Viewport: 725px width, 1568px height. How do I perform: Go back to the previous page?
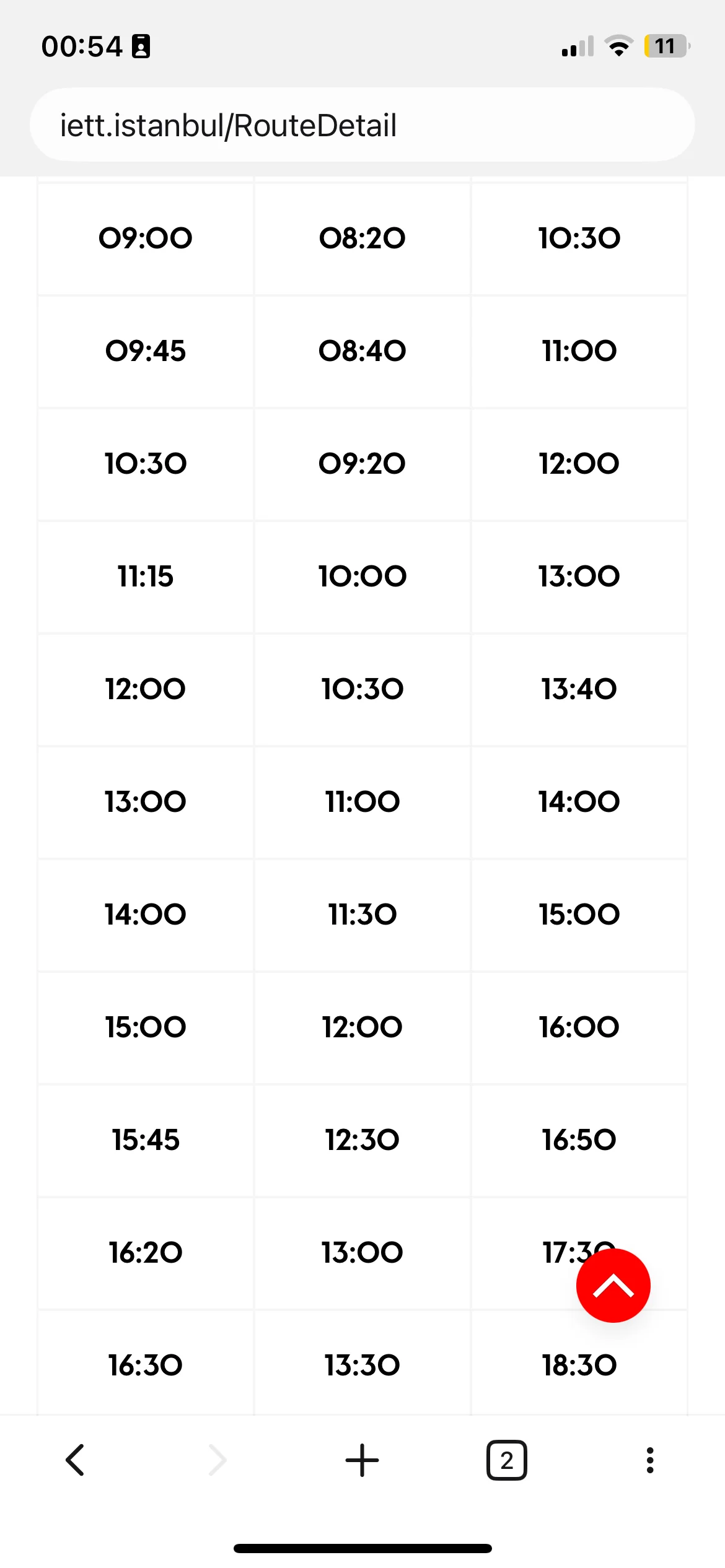coord(75,1460)
